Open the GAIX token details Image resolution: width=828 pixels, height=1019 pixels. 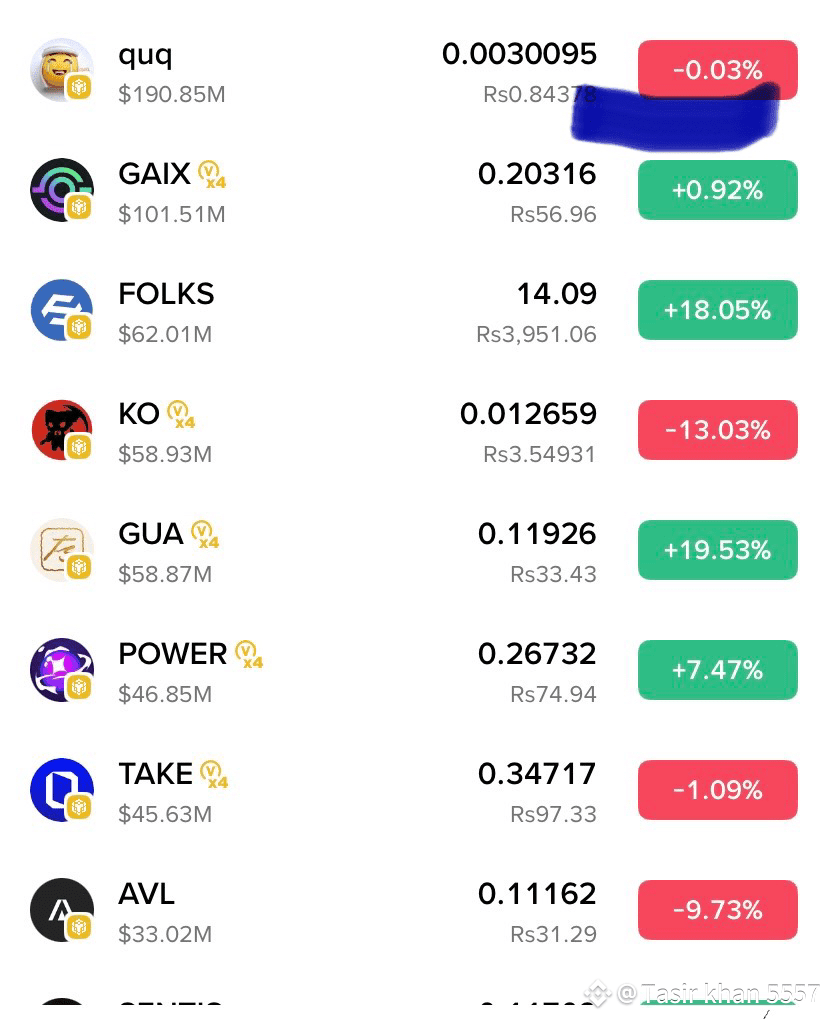pyautogui.click(x=414, y=190)
